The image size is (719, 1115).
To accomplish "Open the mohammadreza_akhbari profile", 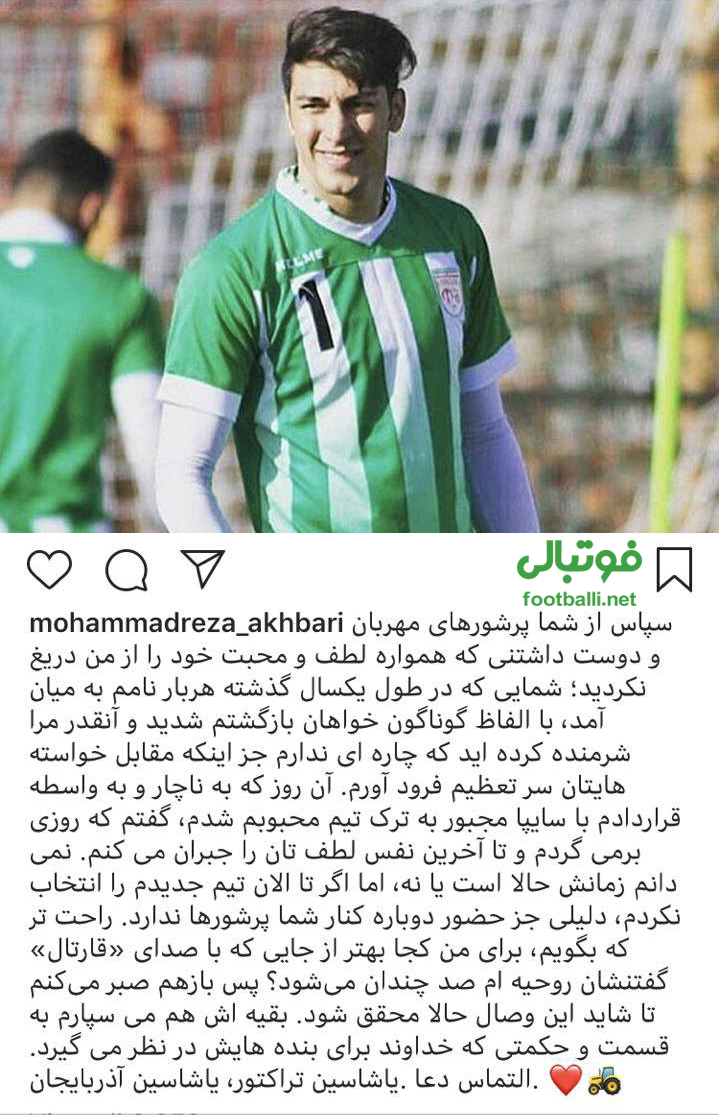I will (x=186, y=624).
